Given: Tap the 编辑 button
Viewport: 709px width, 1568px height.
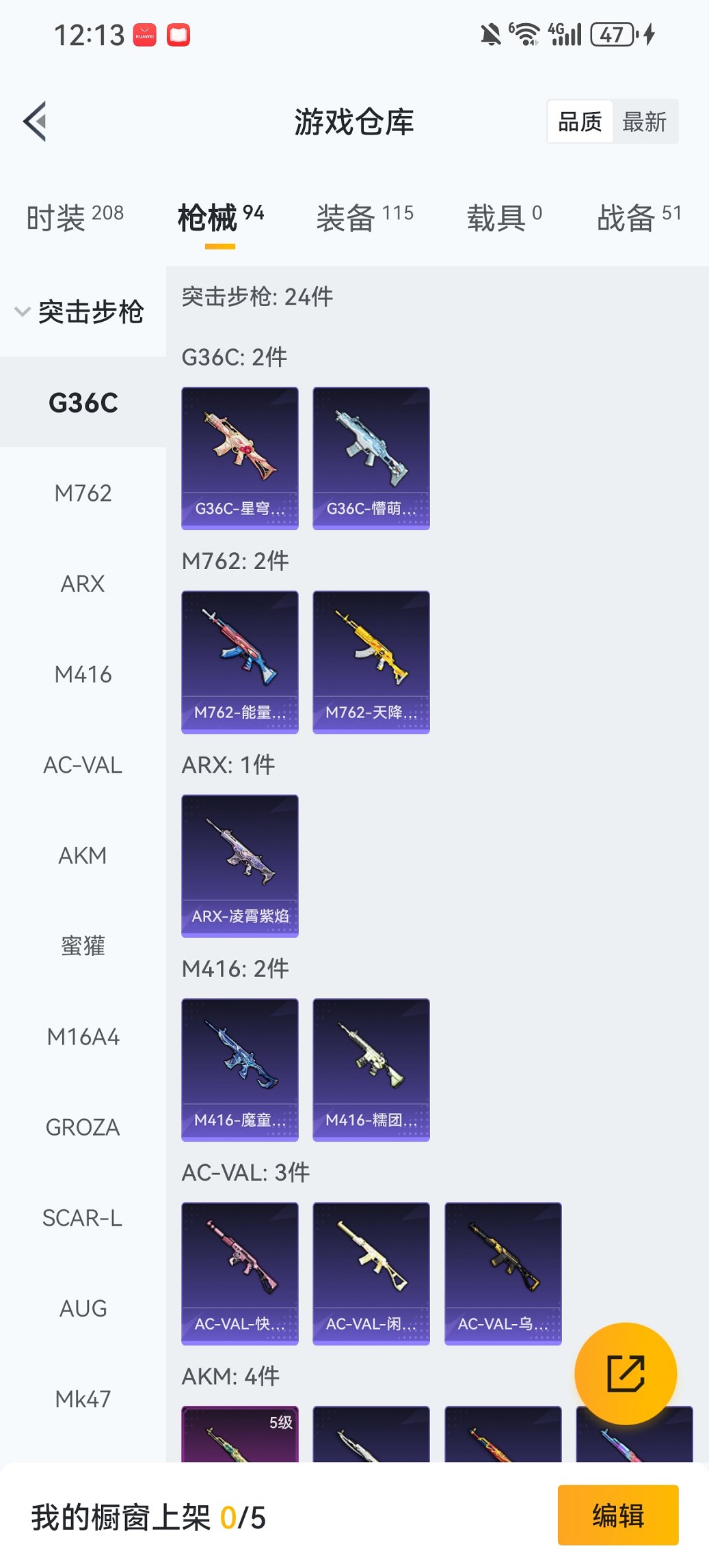Looking at the screenshot, I should (x=618, y=1515).
